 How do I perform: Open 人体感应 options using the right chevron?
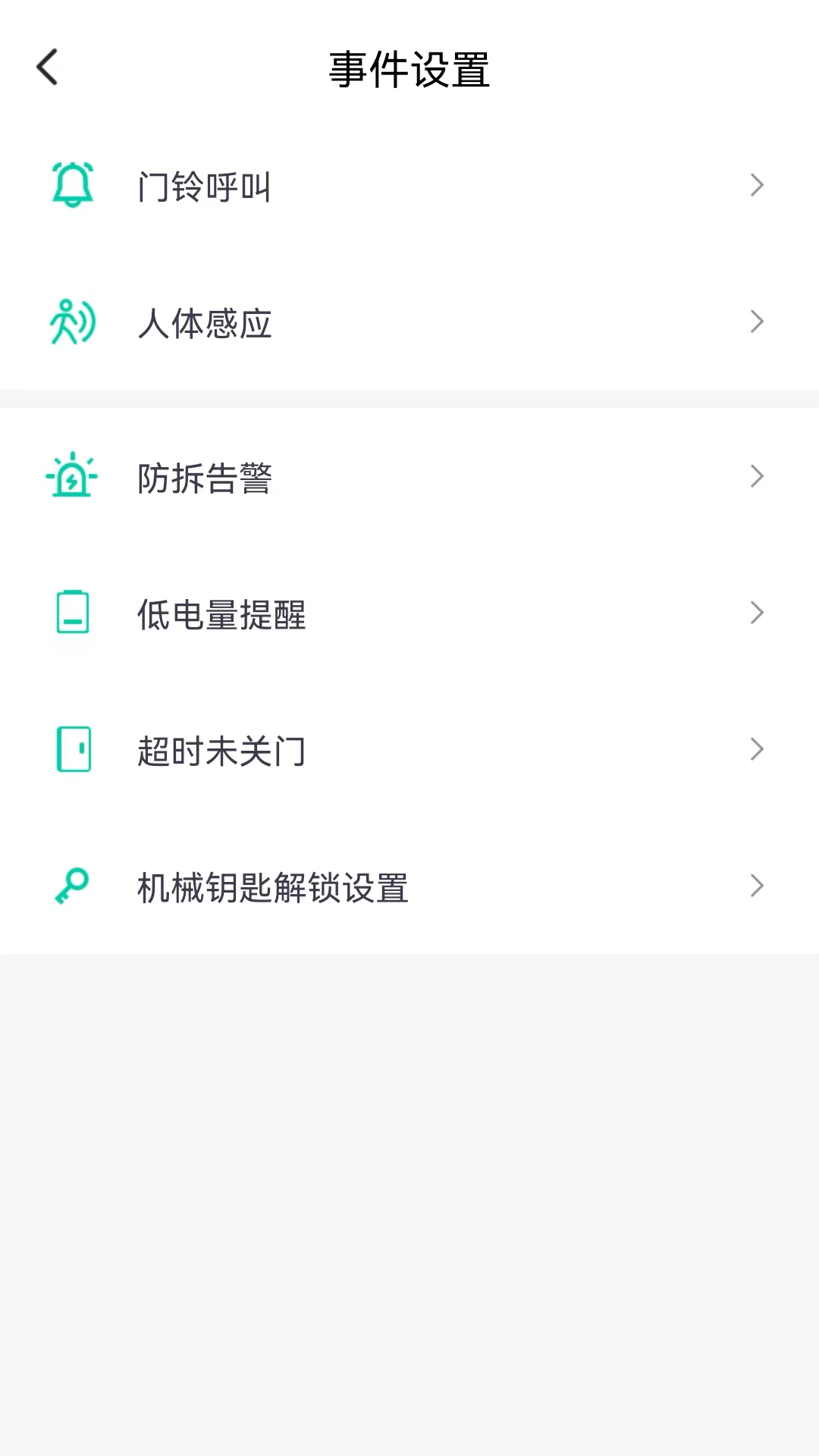click(756, 322)
